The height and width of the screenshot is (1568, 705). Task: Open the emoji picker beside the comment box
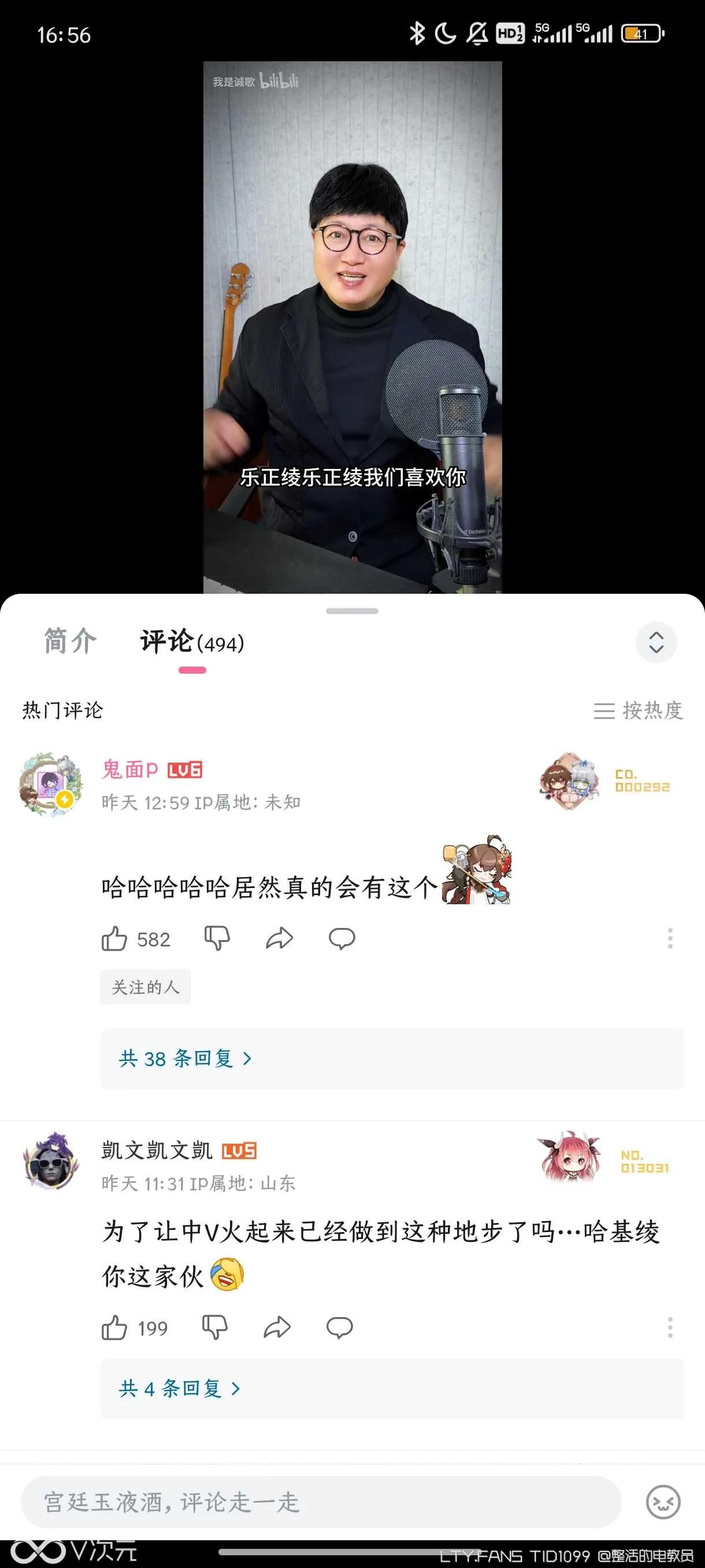[x=662, y=1502]
